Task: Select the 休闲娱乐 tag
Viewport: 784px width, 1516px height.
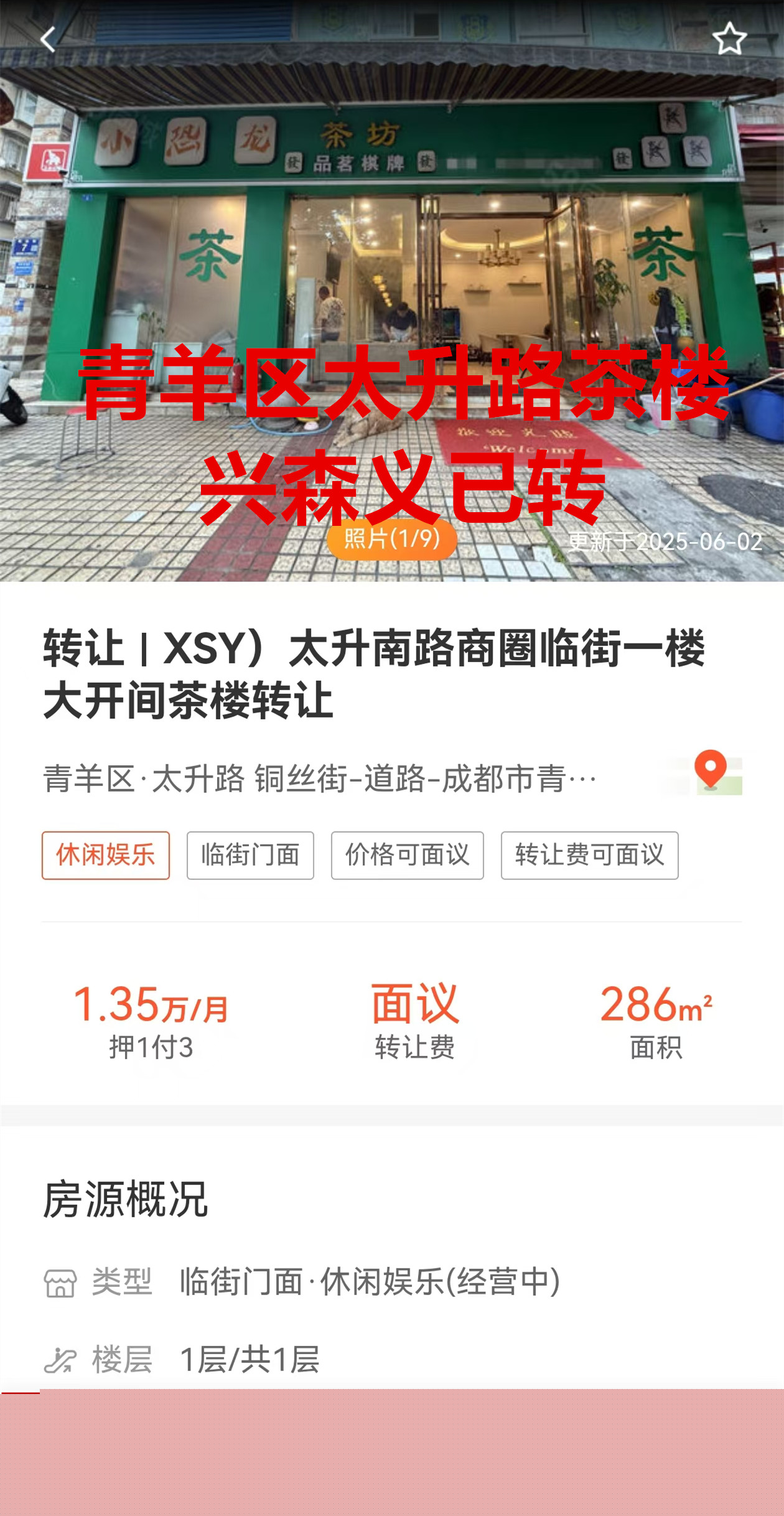Action: pos(106,855)
